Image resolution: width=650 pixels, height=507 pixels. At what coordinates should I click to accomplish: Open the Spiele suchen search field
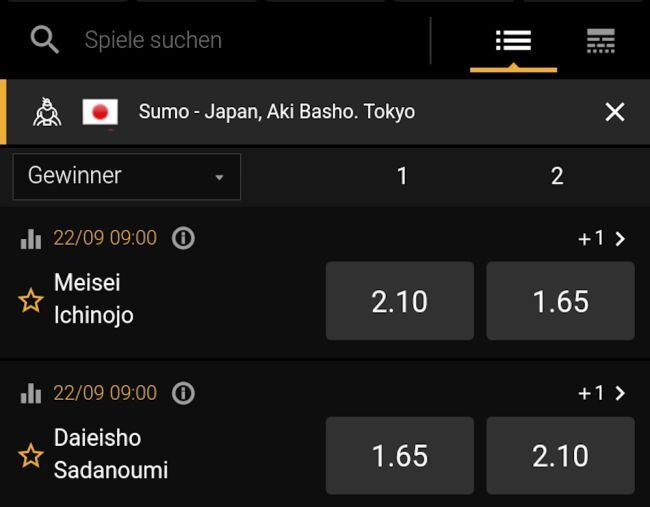click(x=200, y=40)
